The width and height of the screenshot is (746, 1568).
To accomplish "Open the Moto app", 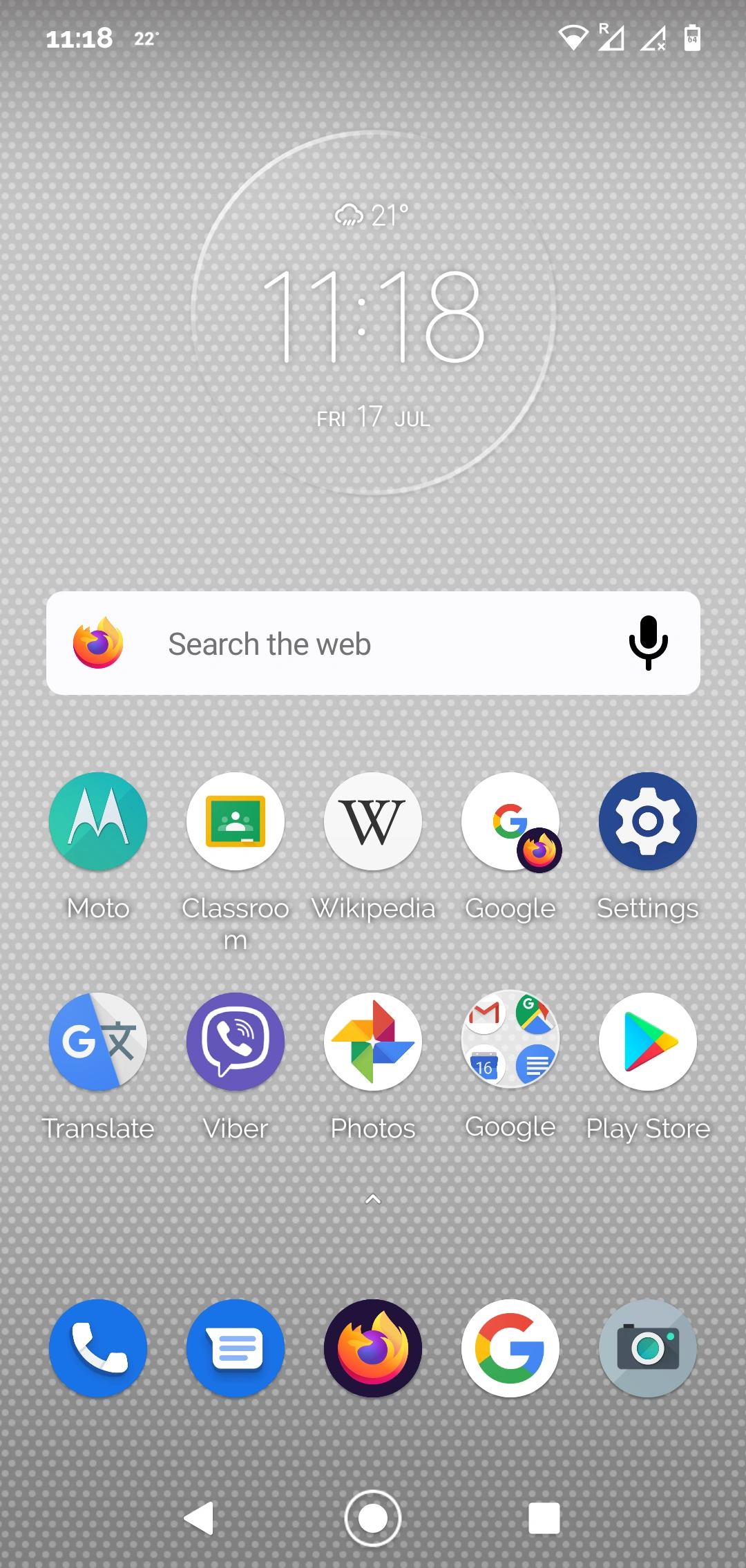I will pos(98,821).
